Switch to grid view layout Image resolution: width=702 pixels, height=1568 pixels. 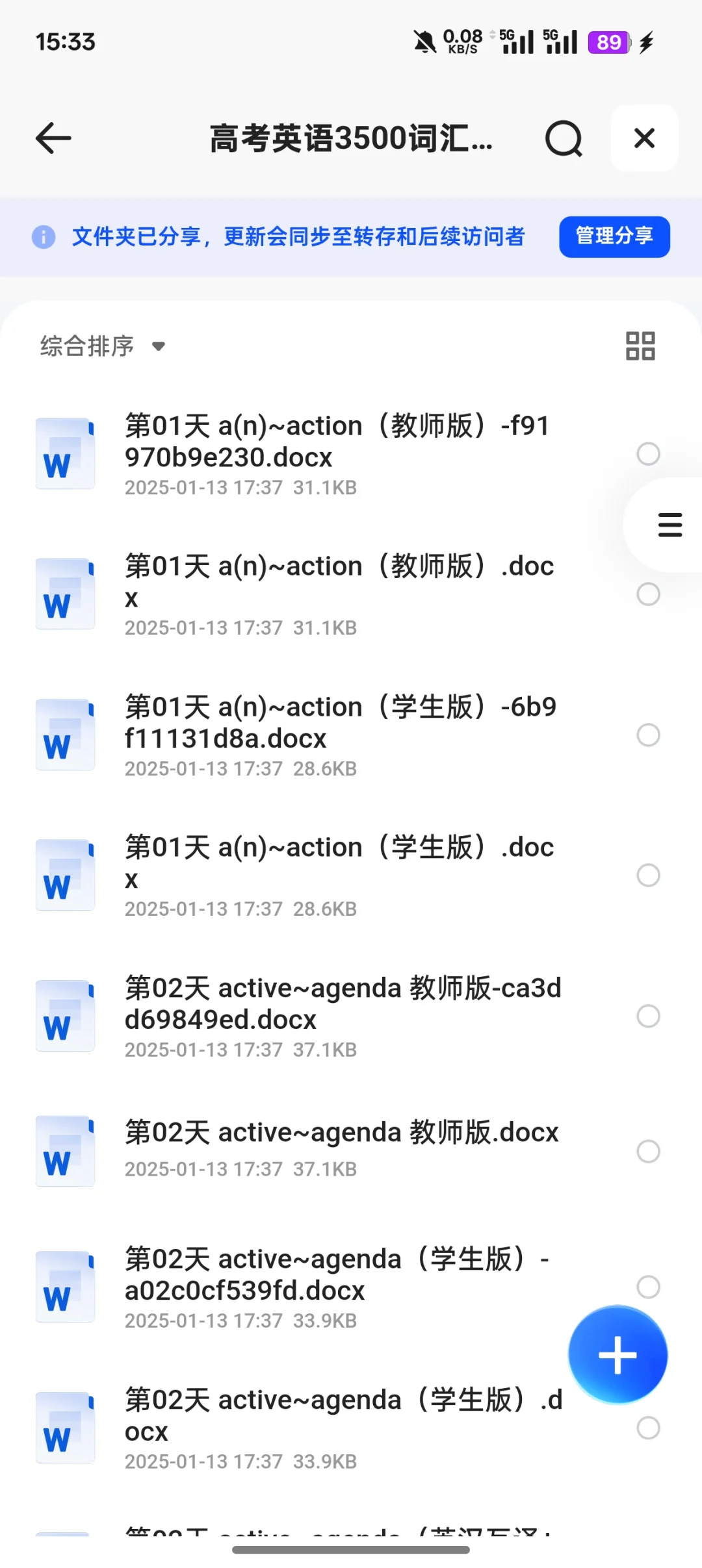point(640,346)
